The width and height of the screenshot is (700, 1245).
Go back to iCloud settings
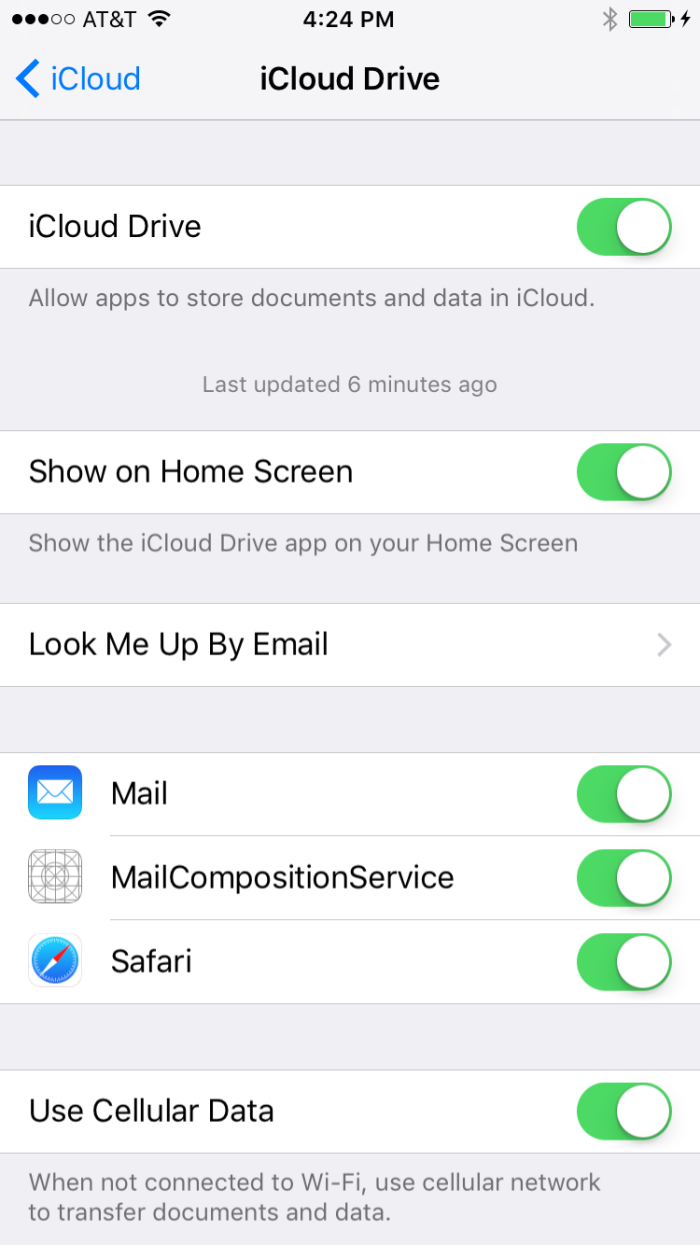click(78, 78)
